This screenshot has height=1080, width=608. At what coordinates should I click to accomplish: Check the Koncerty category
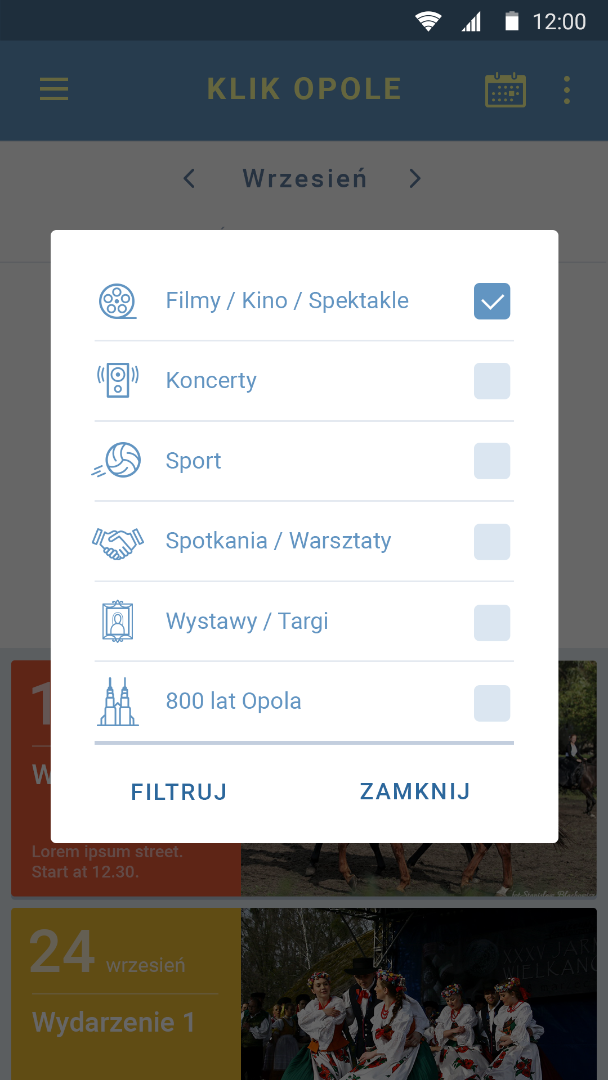[x=492, y=381]
